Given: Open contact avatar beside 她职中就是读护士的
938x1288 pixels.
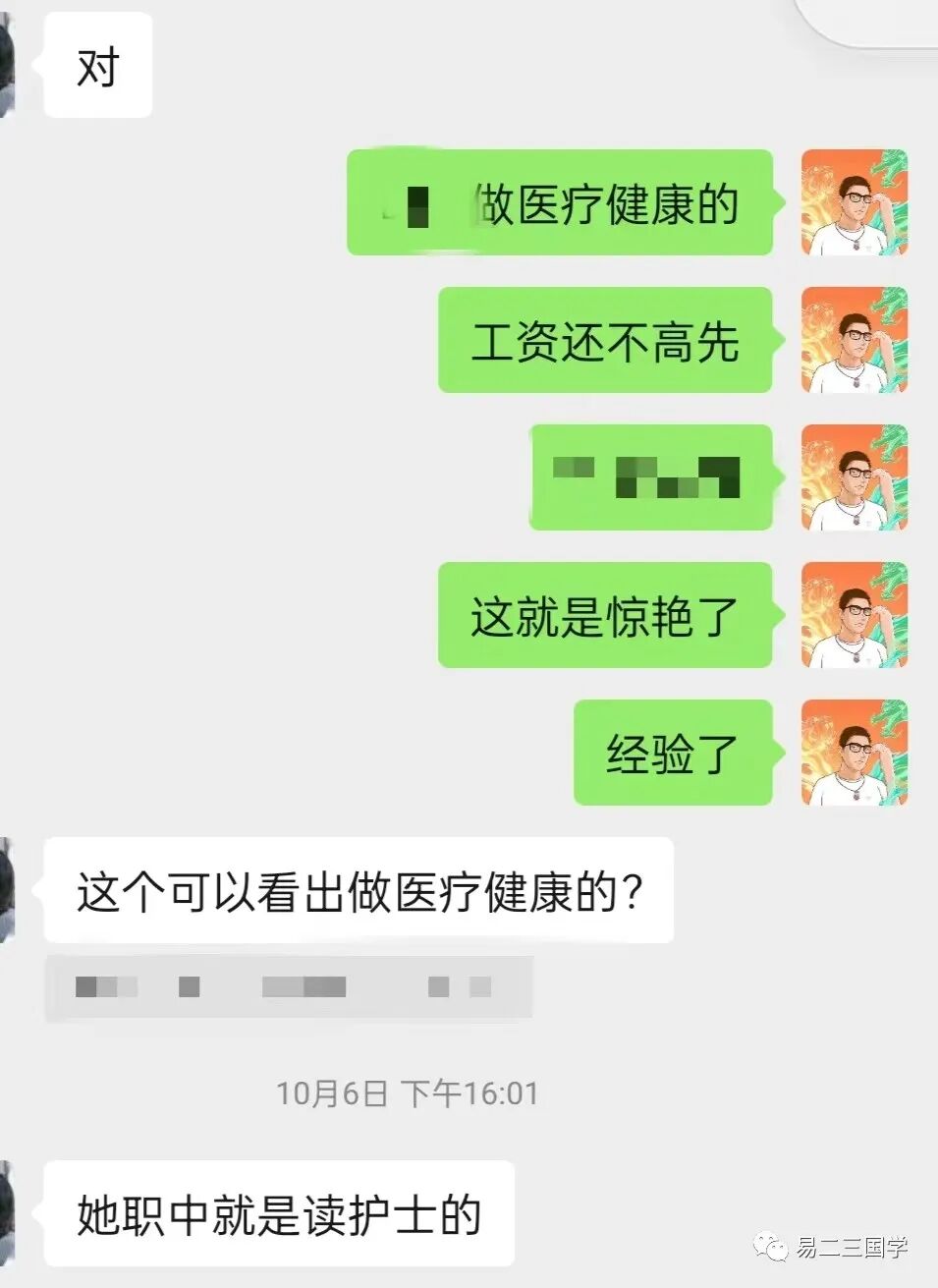Looking at the screenshot, I should [7, 1213].
